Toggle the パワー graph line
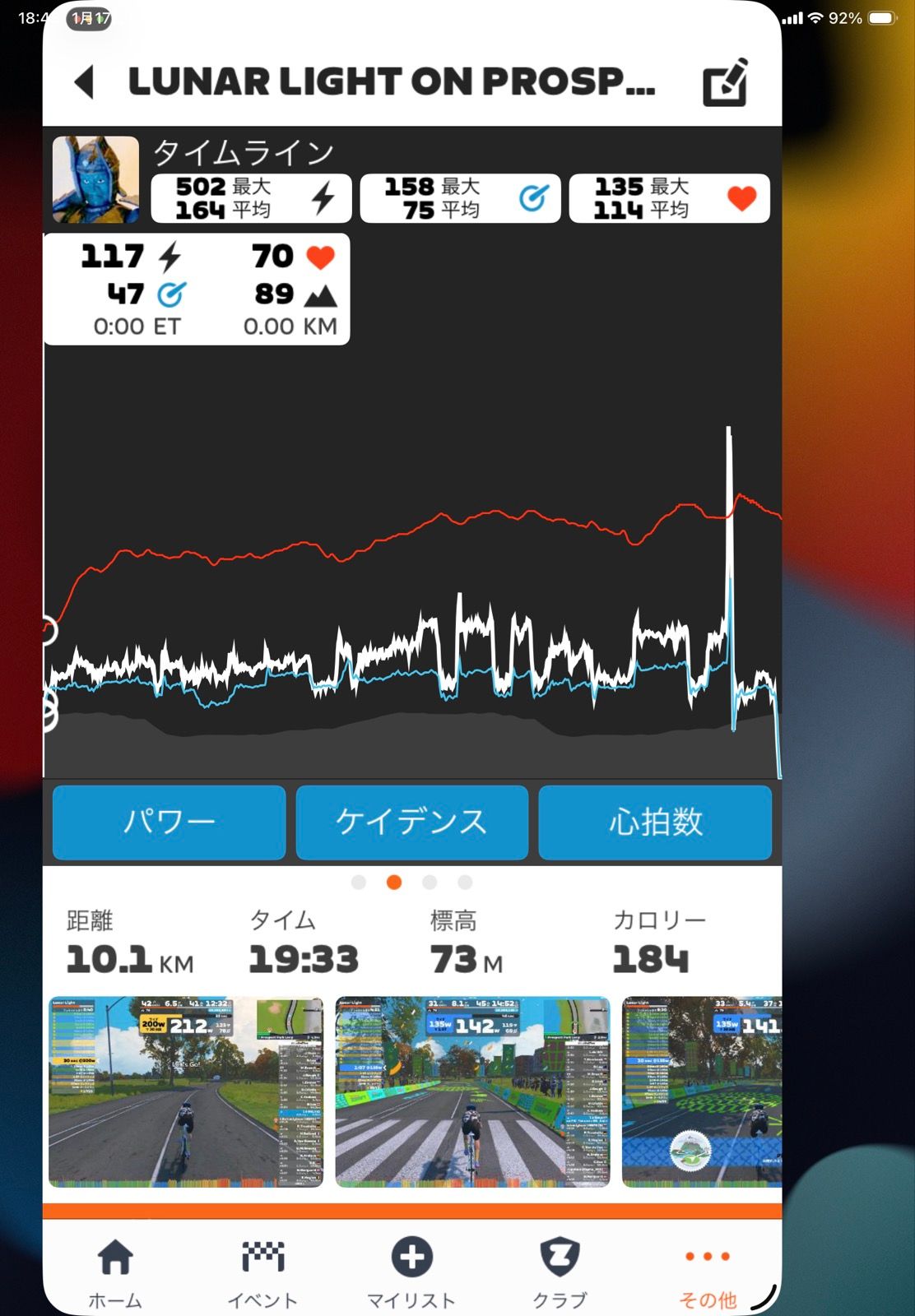The width and height of the screenshot is (915, 1316). [169, 822]
